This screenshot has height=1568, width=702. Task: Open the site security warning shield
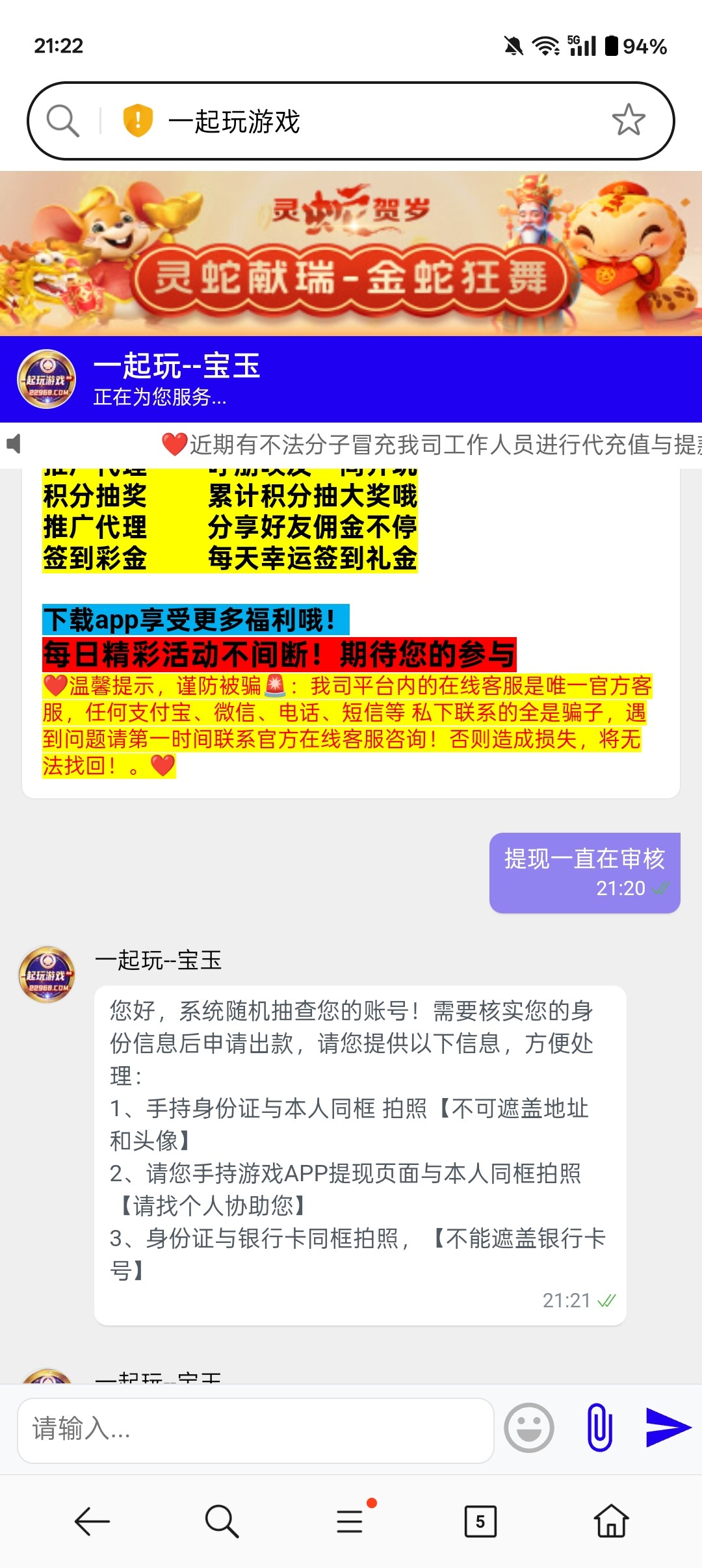[x=138, y=121]
